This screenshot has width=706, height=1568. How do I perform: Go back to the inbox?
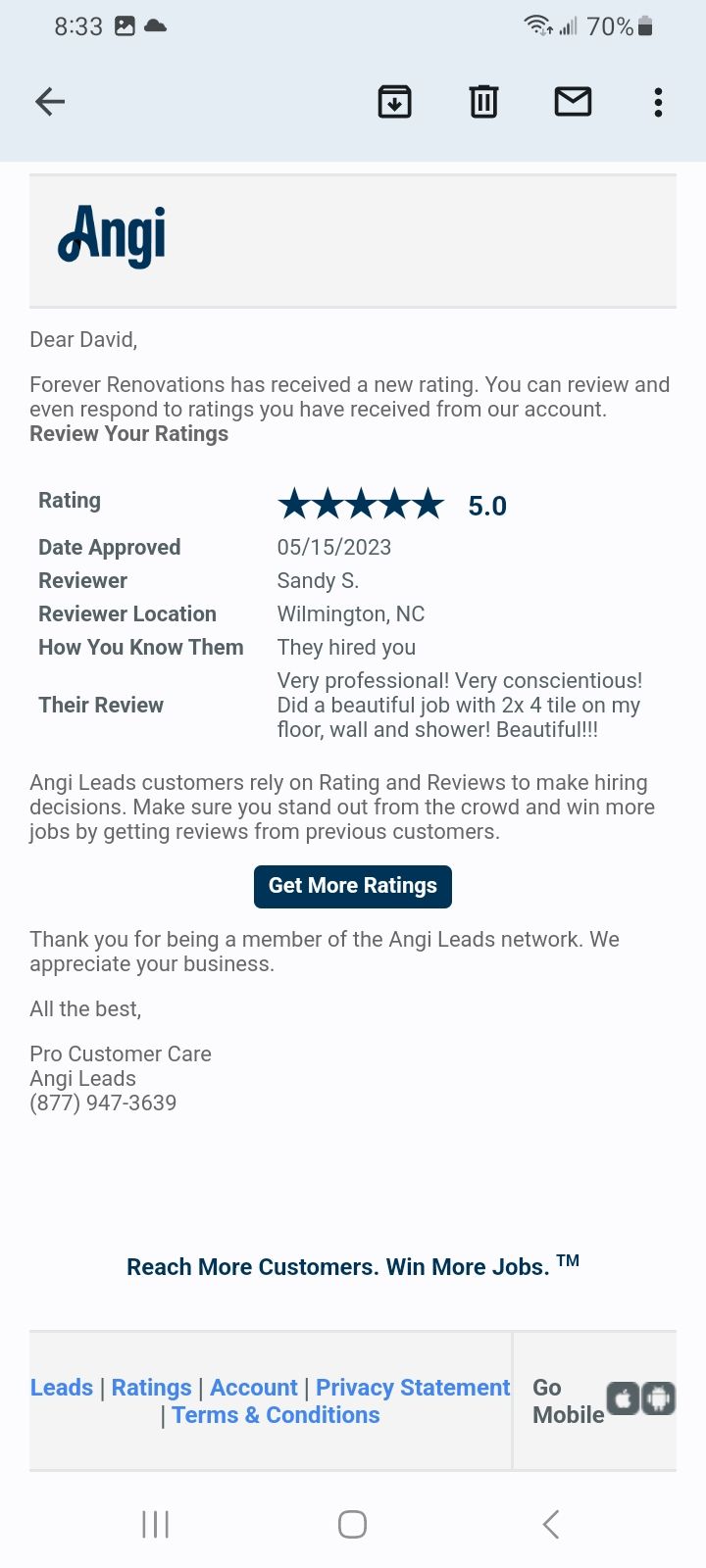coord(50,101)
